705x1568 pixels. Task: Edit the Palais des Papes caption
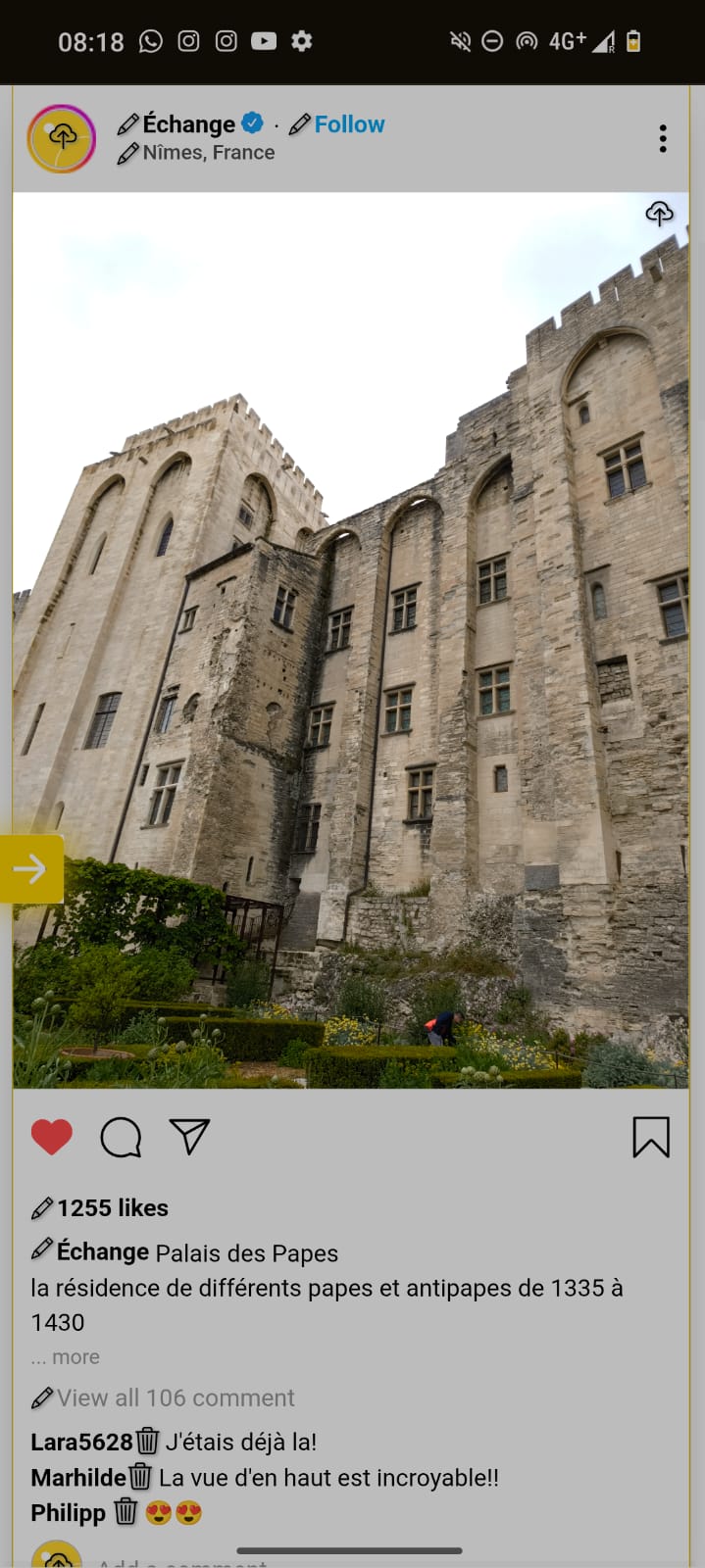(x=42, y=1249)
